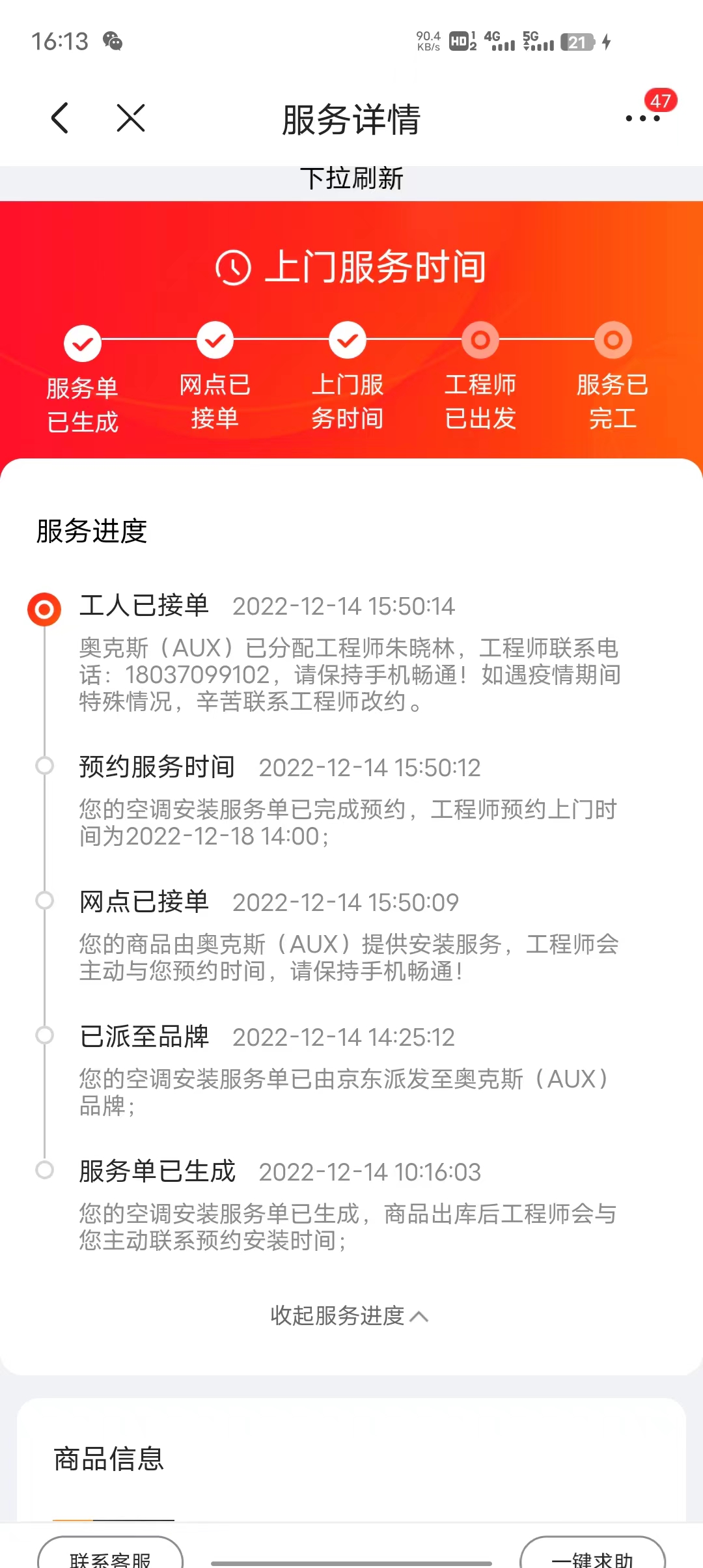
Task: Tap the 一键求助 button
Action: click(592, 1553)
